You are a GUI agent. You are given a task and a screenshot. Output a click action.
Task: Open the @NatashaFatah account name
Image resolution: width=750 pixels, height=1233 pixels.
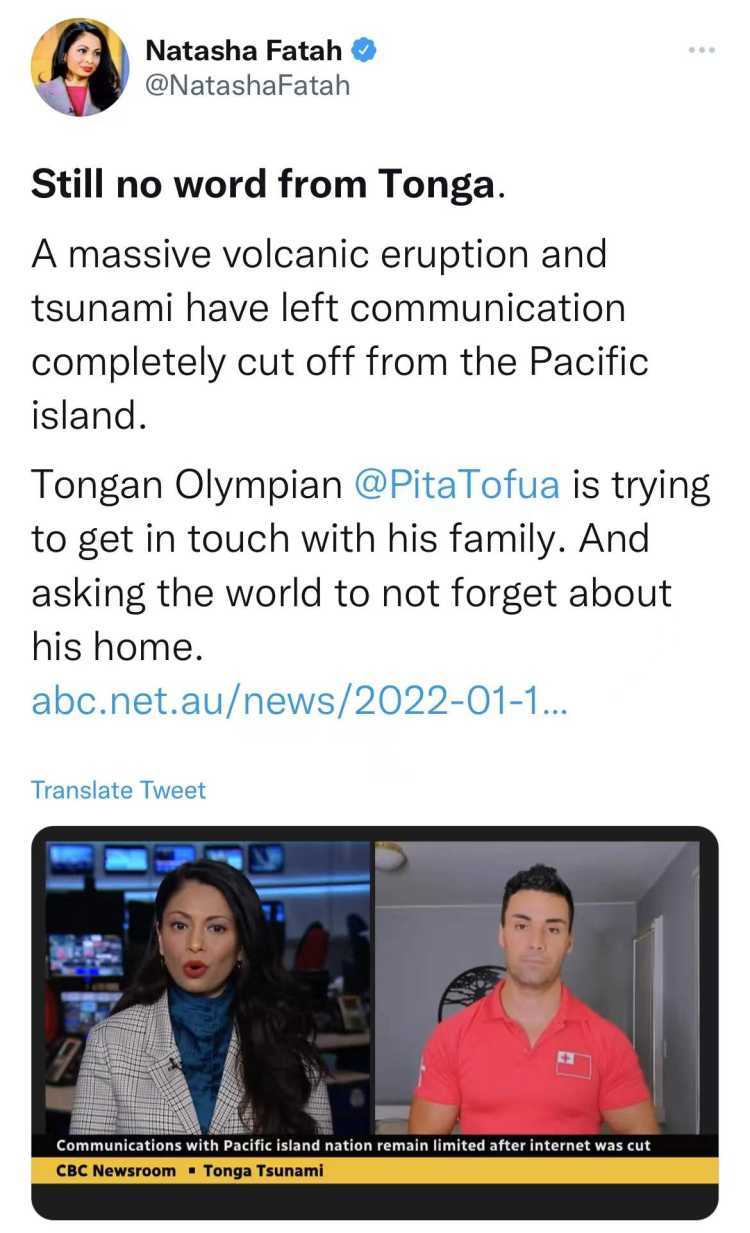click(248, 85)
